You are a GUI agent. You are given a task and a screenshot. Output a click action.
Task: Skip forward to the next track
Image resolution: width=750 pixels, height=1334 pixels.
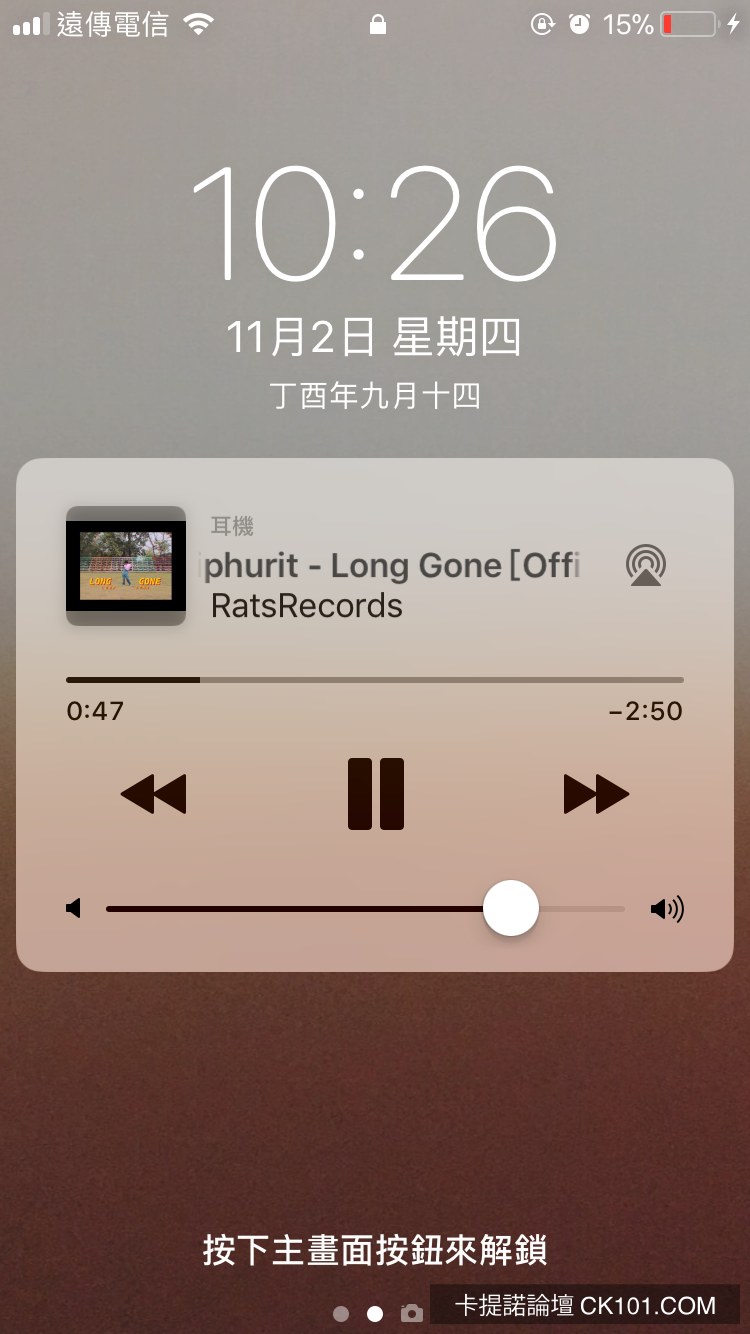pyautogui.click(x=596, y=794)
